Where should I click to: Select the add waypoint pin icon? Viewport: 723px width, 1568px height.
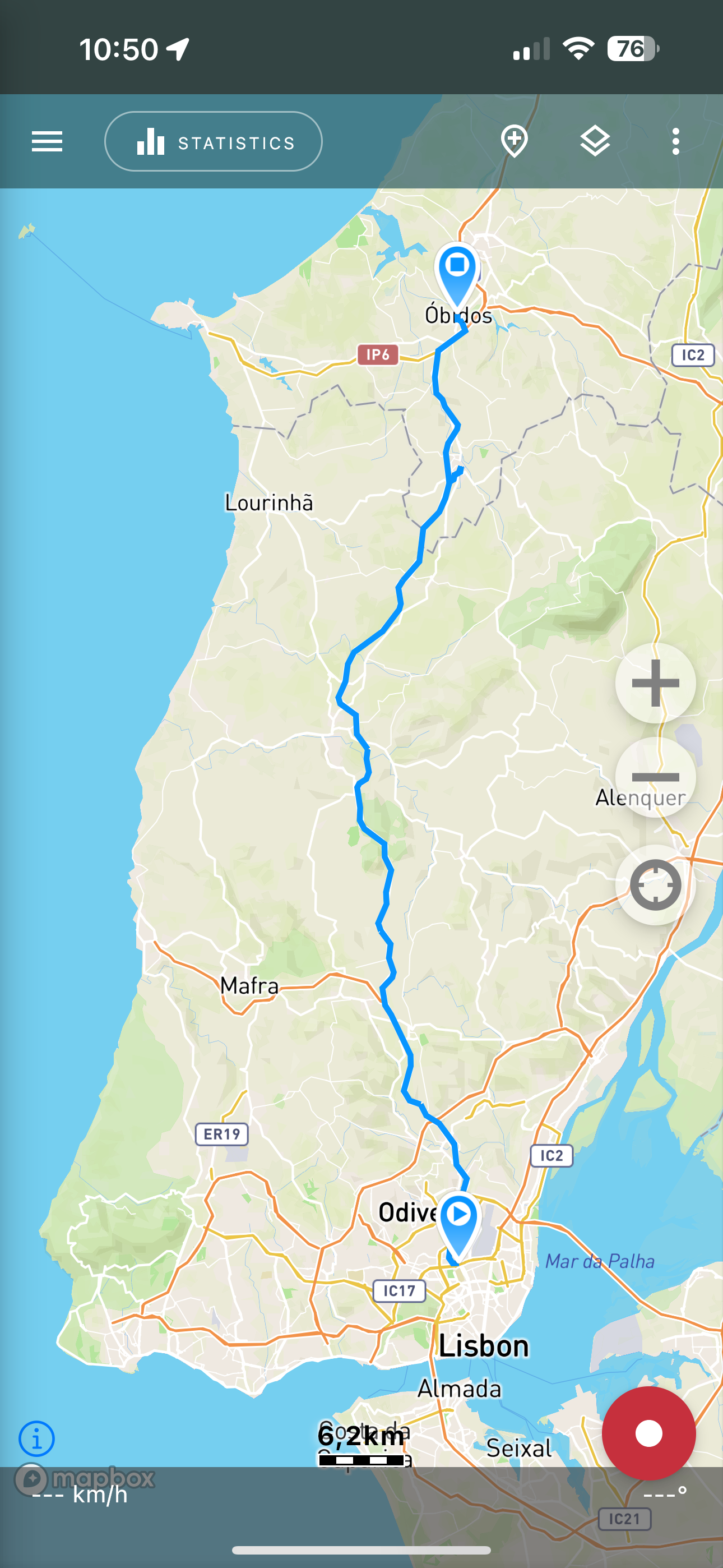[x=513, y=141]
